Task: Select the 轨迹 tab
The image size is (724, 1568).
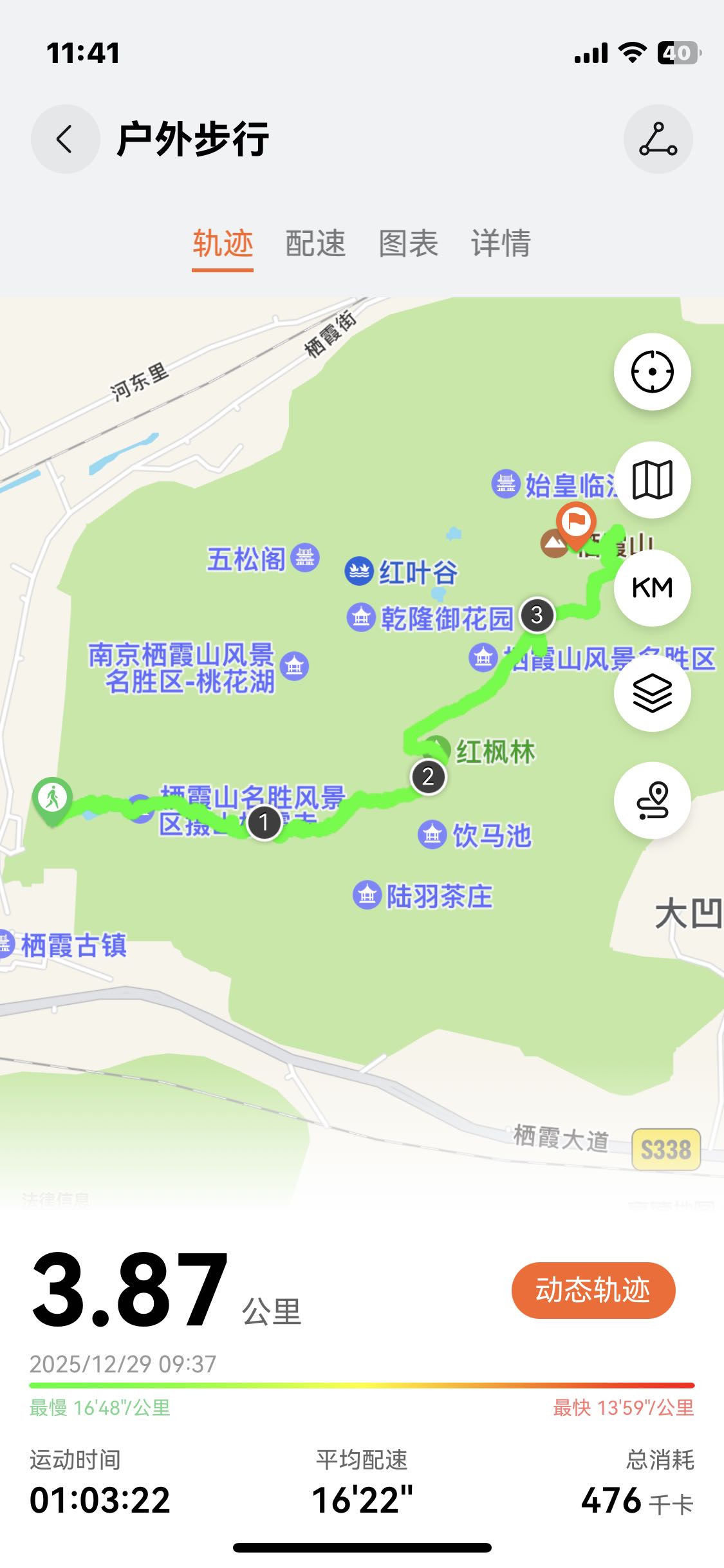Action: pos(223,244)
